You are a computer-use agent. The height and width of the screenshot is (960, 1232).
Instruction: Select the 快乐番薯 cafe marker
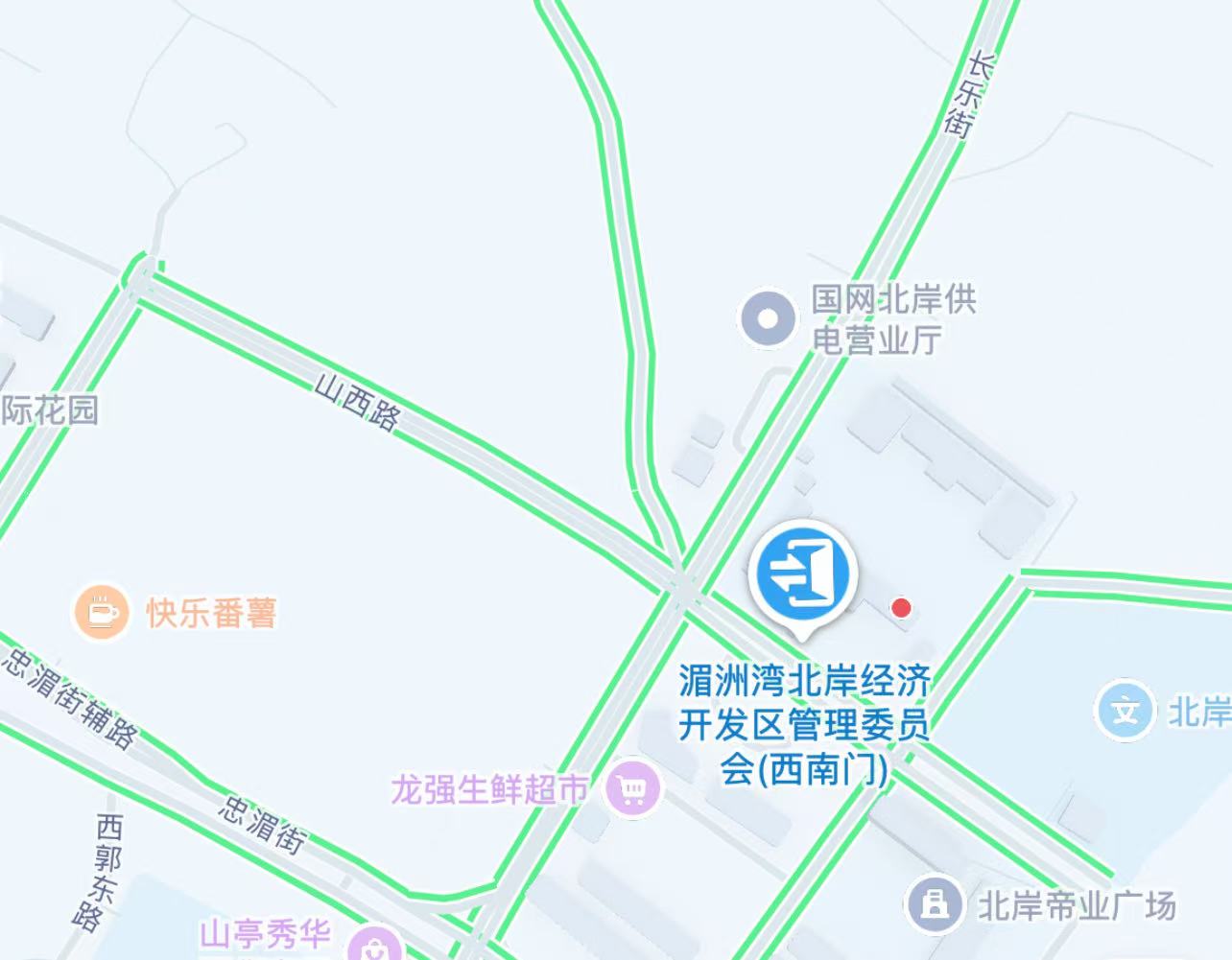[101, 612]
